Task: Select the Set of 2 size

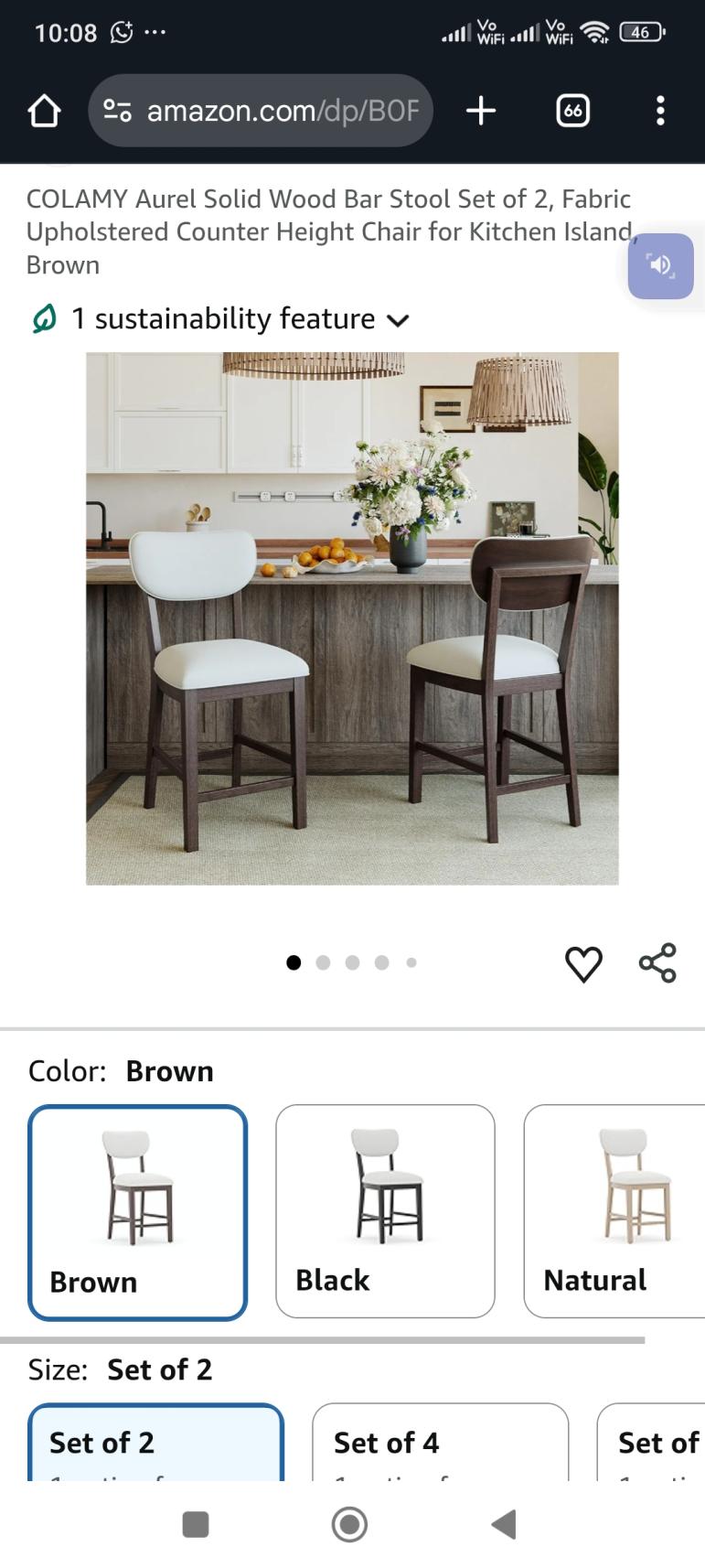Action: (155, 1443)
